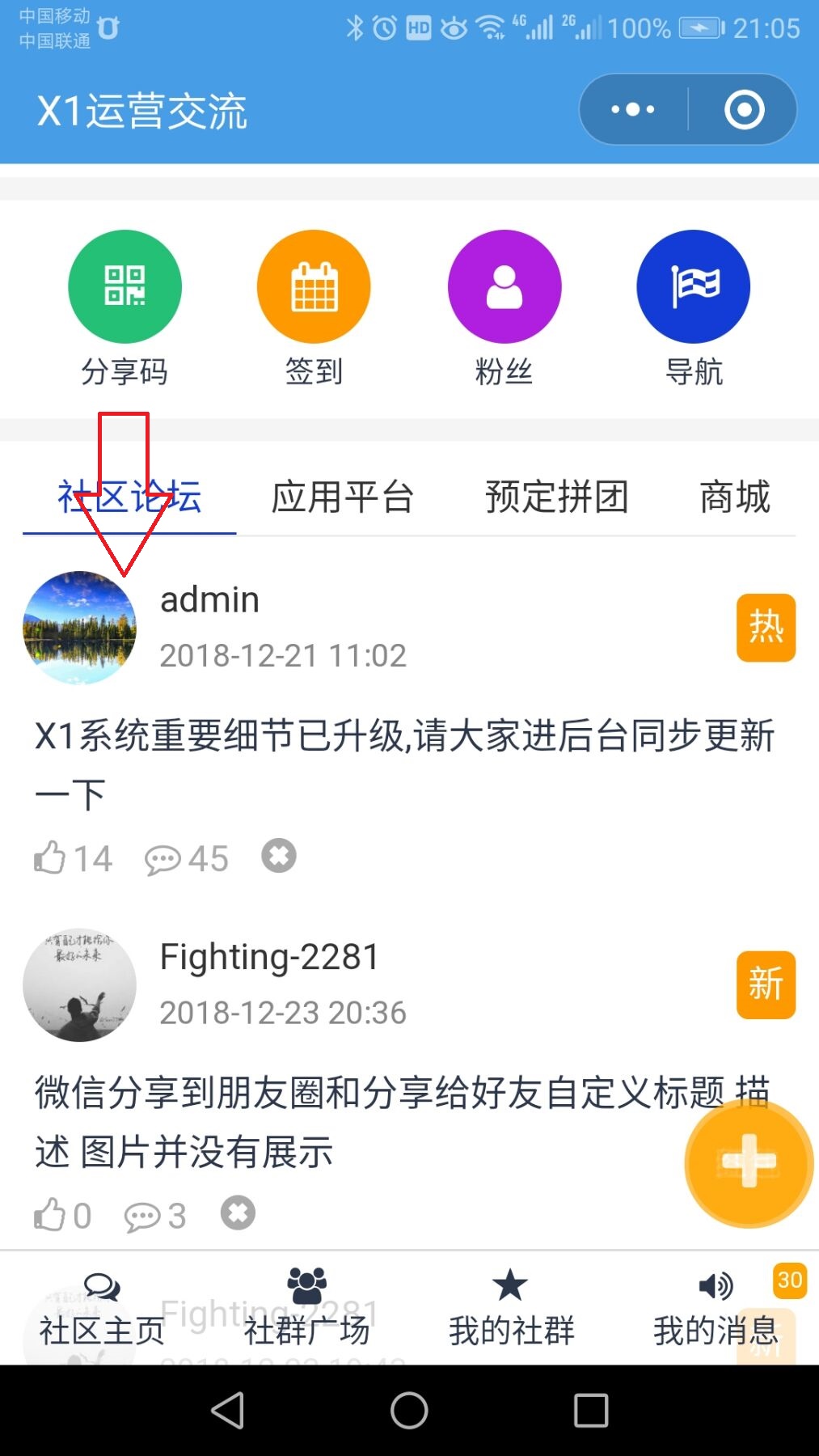The image size is (819, 1456).
Task: Close the mini program with the circle button
Action: [x=744, y=110]
